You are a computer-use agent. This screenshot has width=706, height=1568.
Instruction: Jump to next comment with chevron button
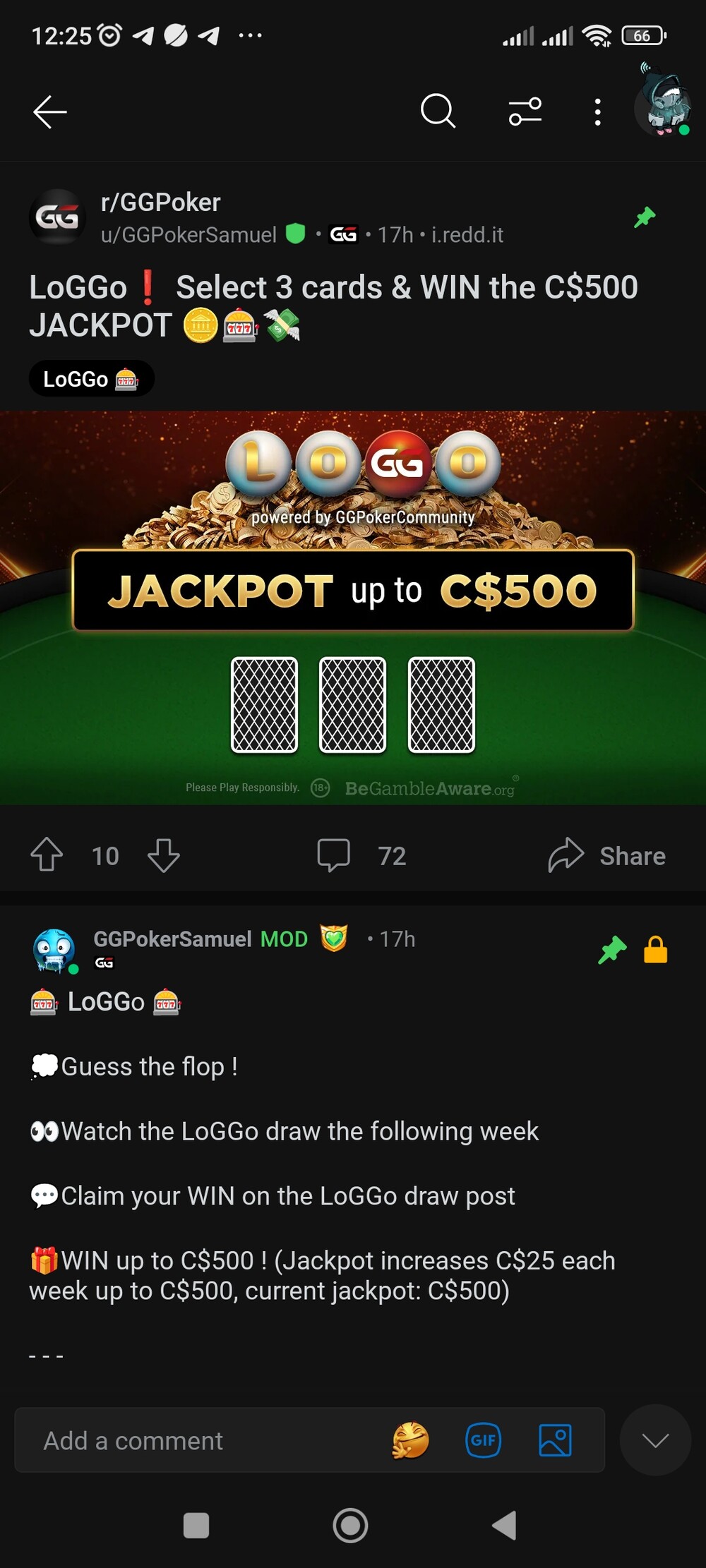(655, 1440)
